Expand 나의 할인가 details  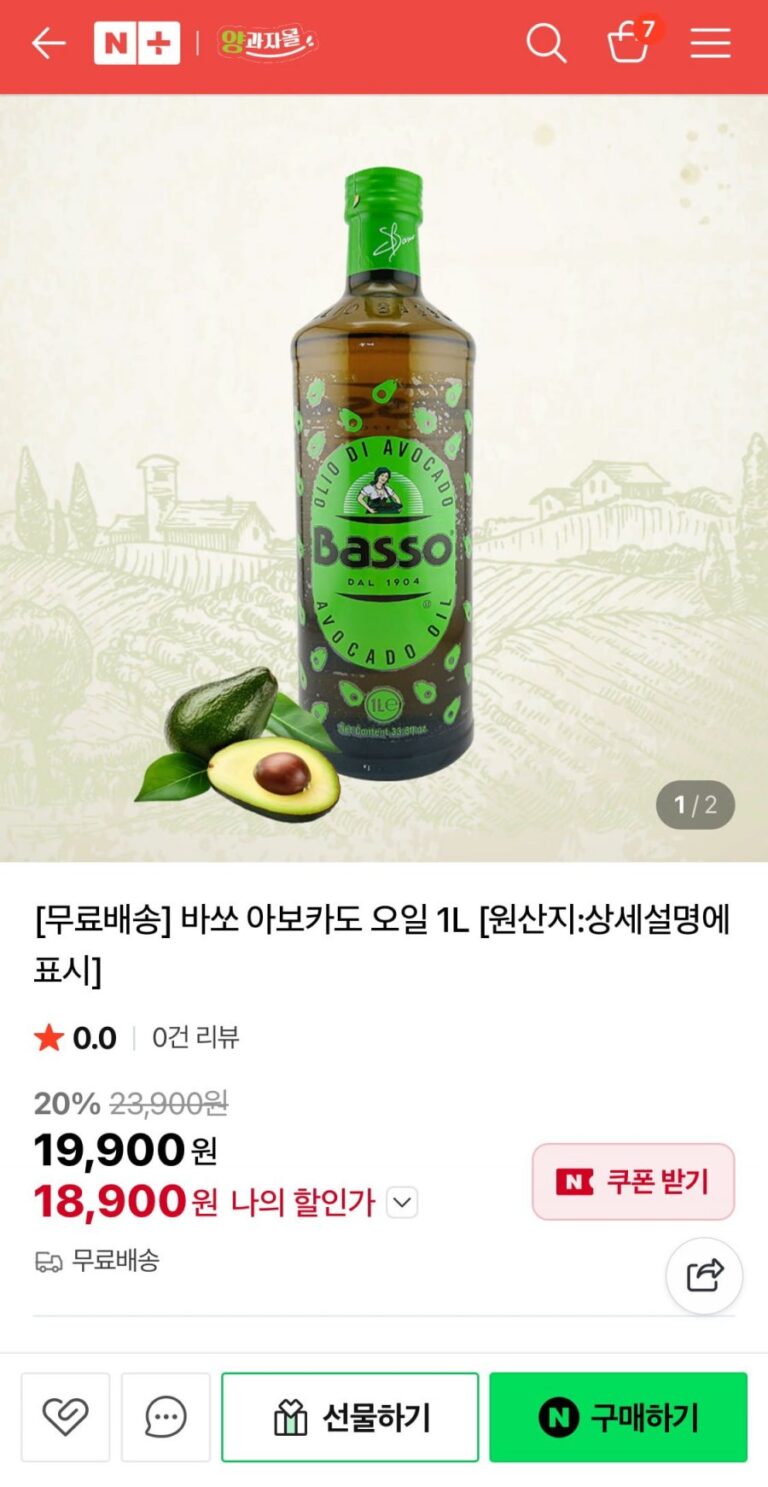402,1202
